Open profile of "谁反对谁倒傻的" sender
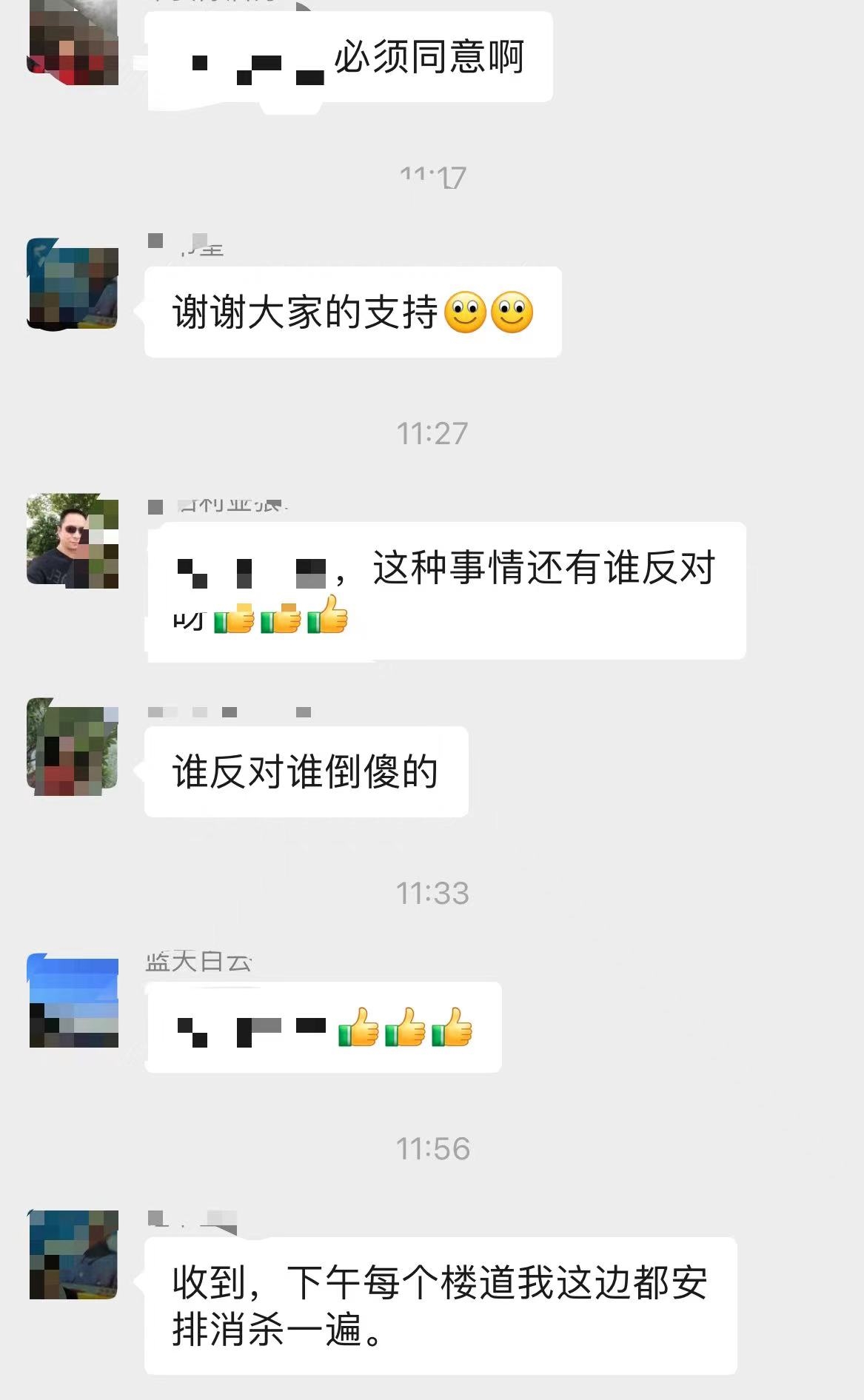Image resolution: width=864 pixels, height=1400 pixels. pyautogui.click(x=73, y=747)
